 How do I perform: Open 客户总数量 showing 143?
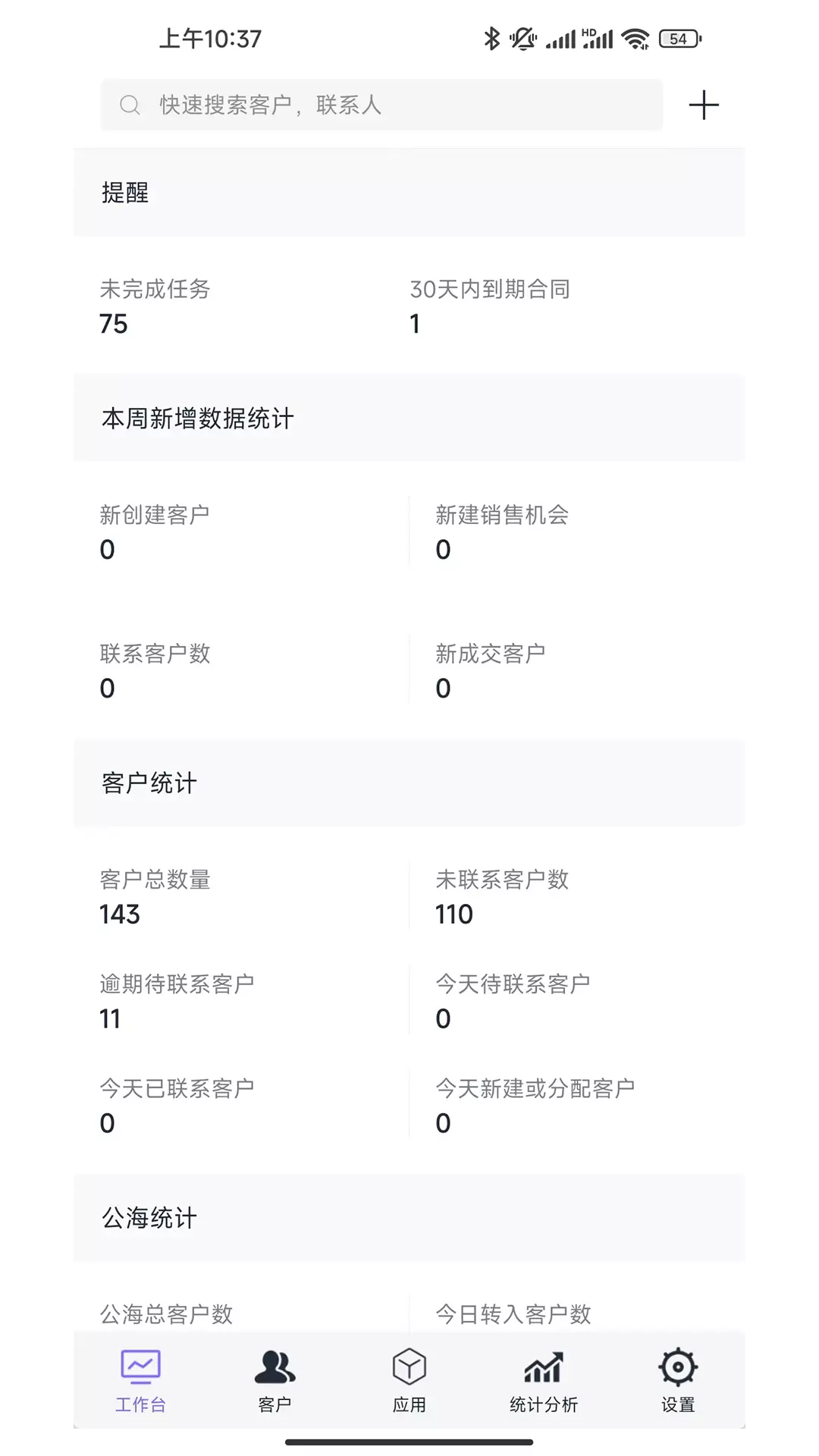(241, 896)
